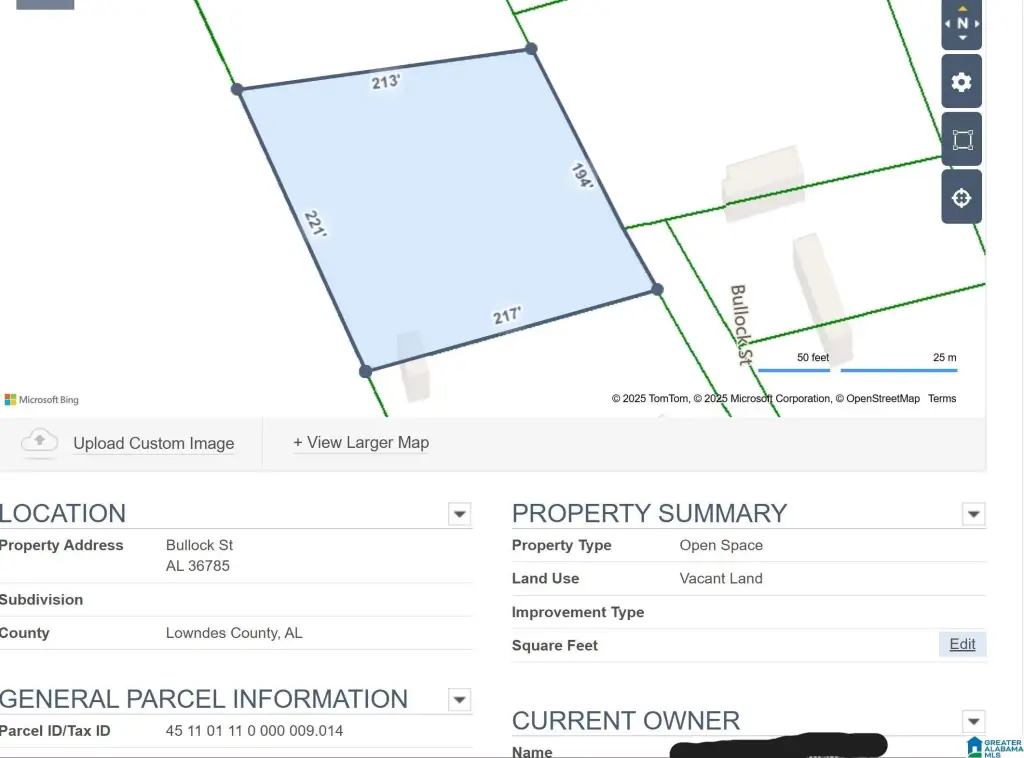Tap the north compass control
The height and width of the screenshot is (758, 1024).
(x=962, y=23)
